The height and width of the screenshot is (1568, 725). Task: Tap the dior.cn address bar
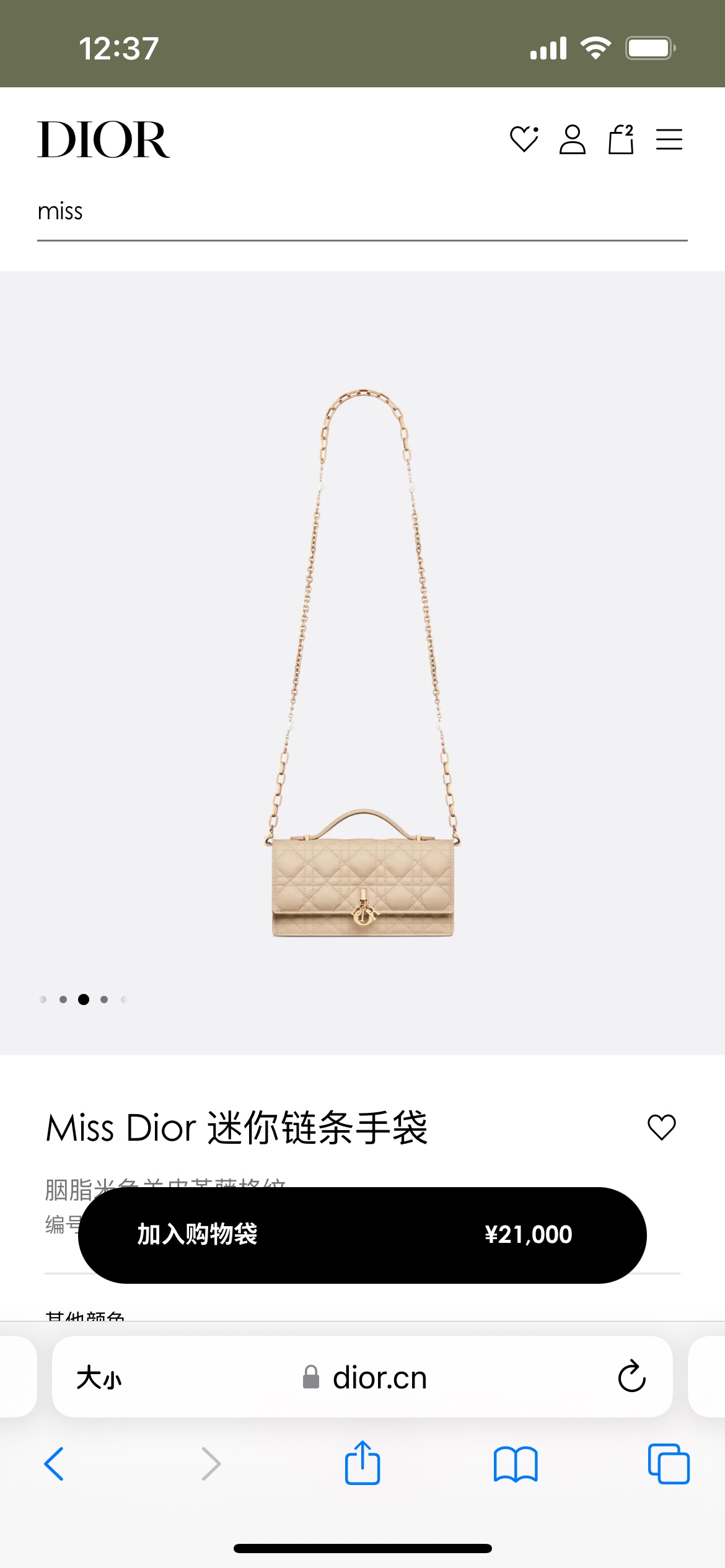tap(366, 1379)
